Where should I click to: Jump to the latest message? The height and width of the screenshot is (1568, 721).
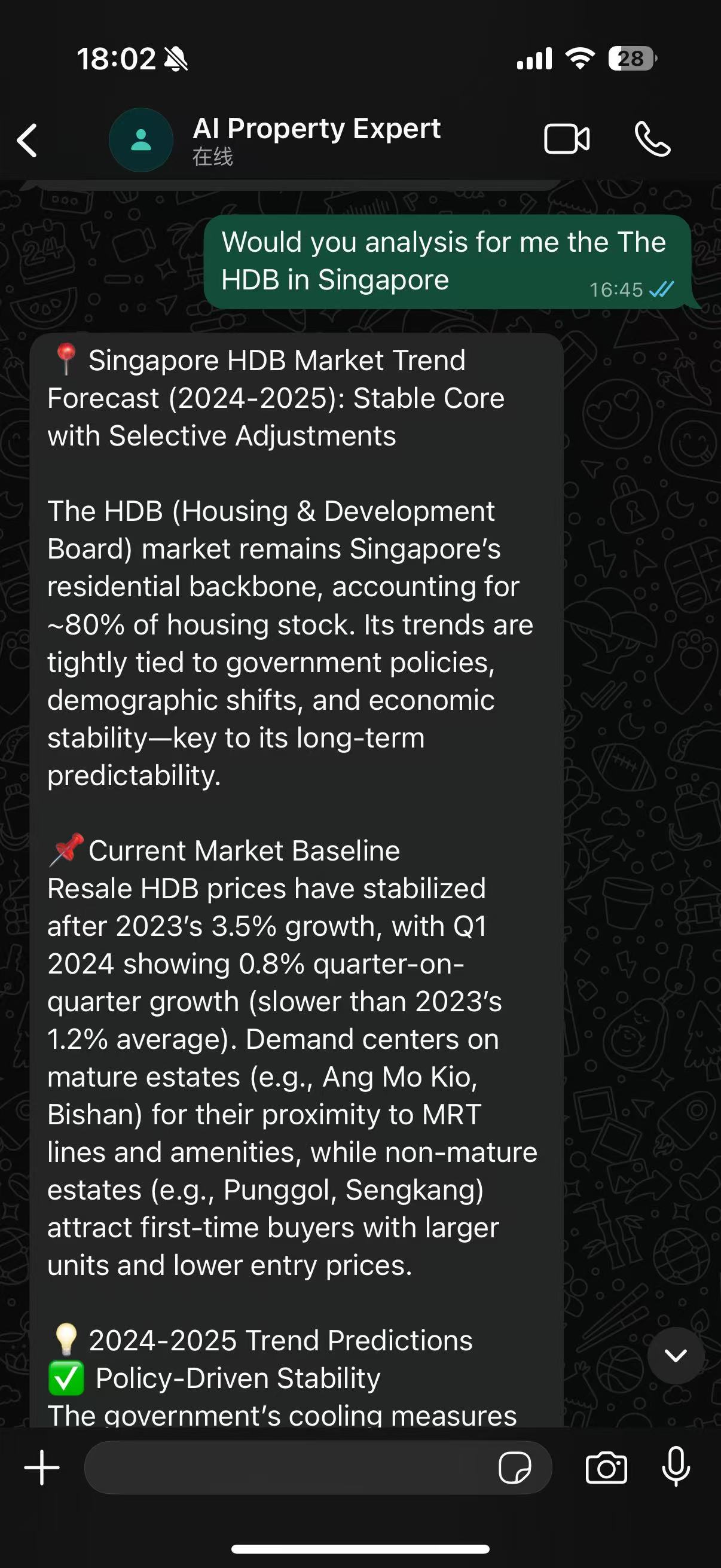tap(676, 1356)
